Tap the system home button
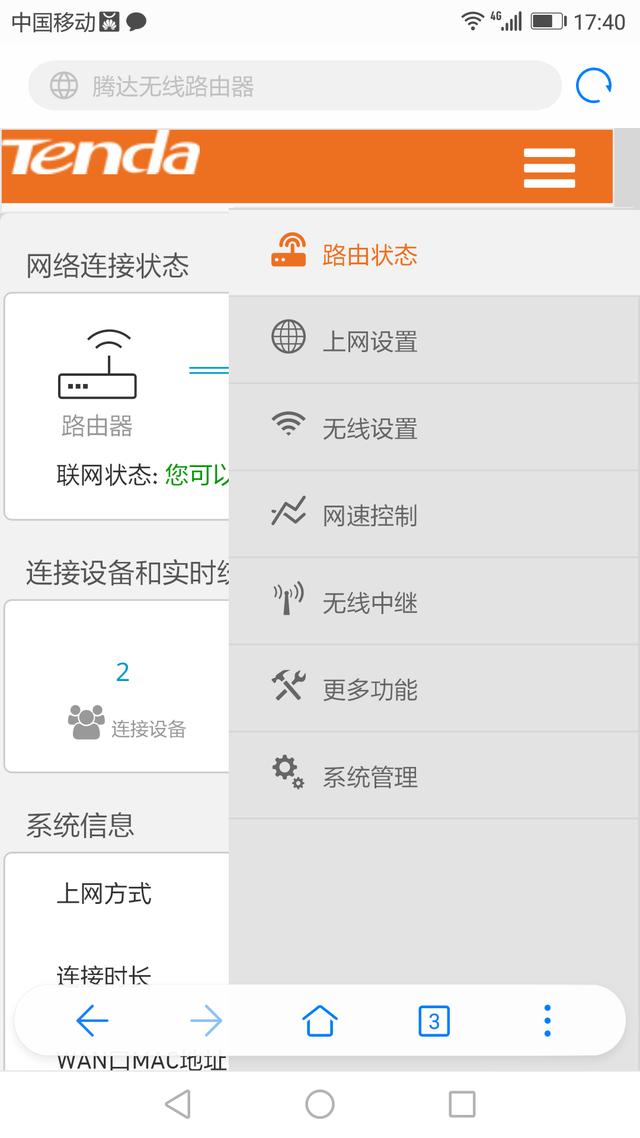The height and width of the screenshot is (1138, 640). click(x=320, y=1104)
